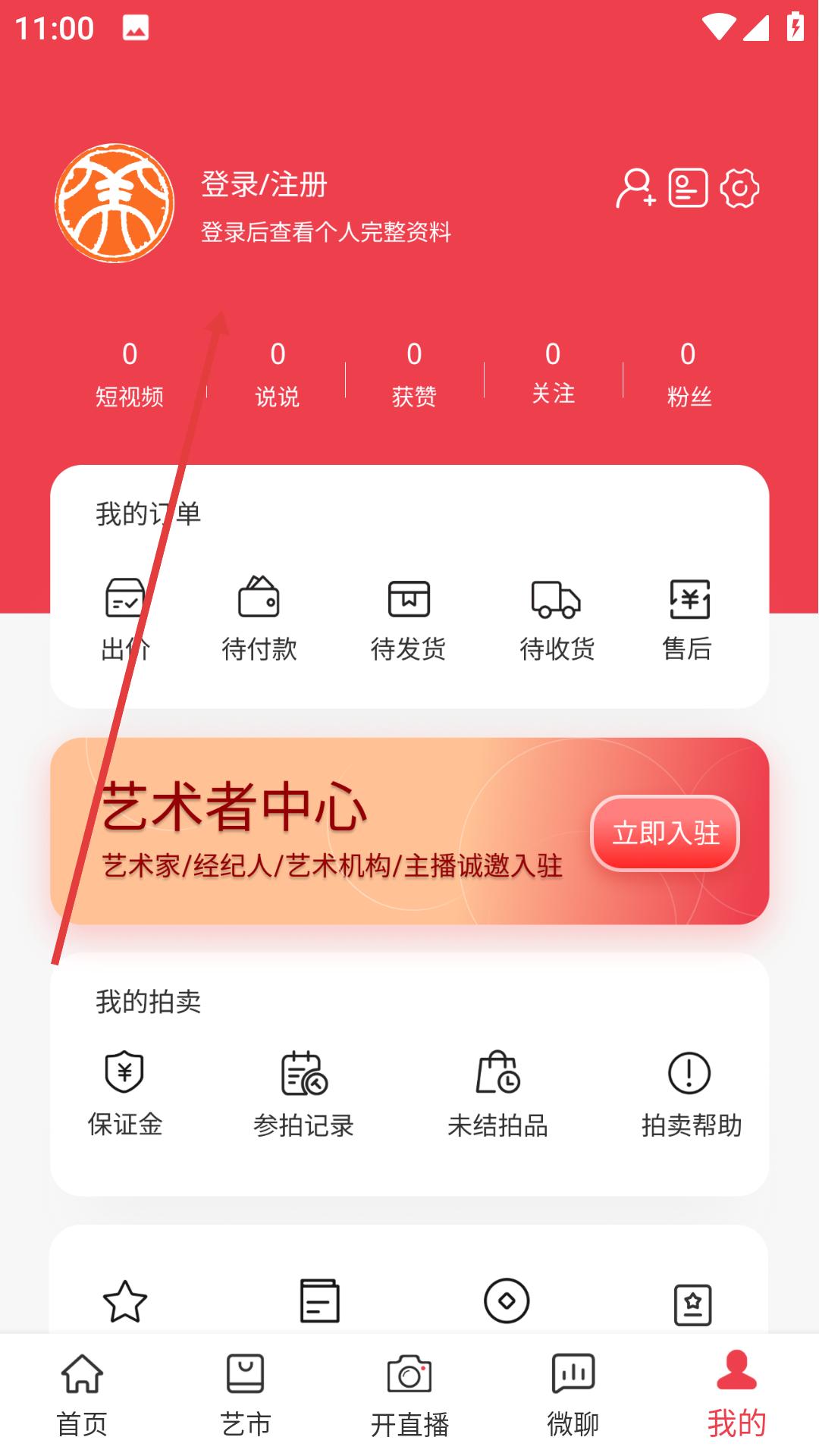Tap the profile avatar

(x=115, y=203)
